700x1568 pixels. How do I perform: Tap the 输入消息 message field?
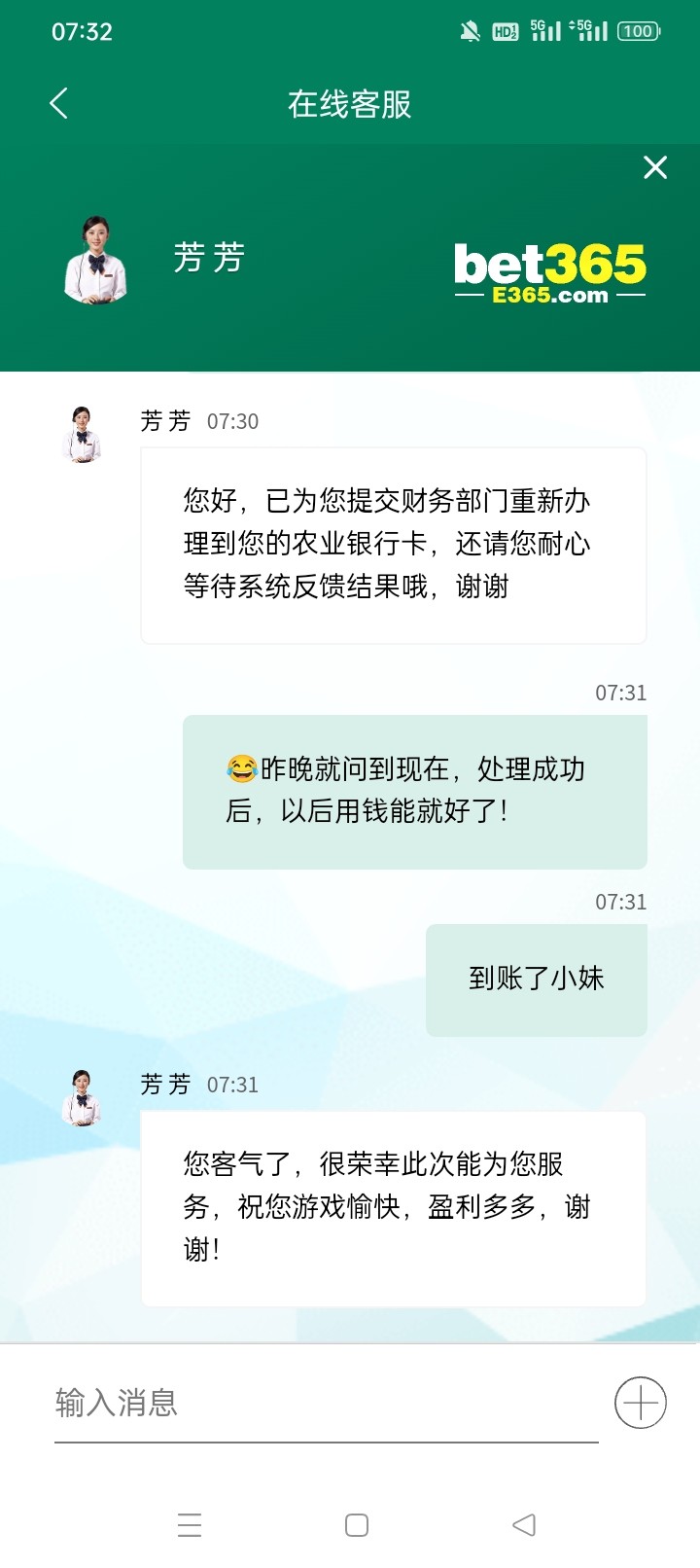point(326,1403)
